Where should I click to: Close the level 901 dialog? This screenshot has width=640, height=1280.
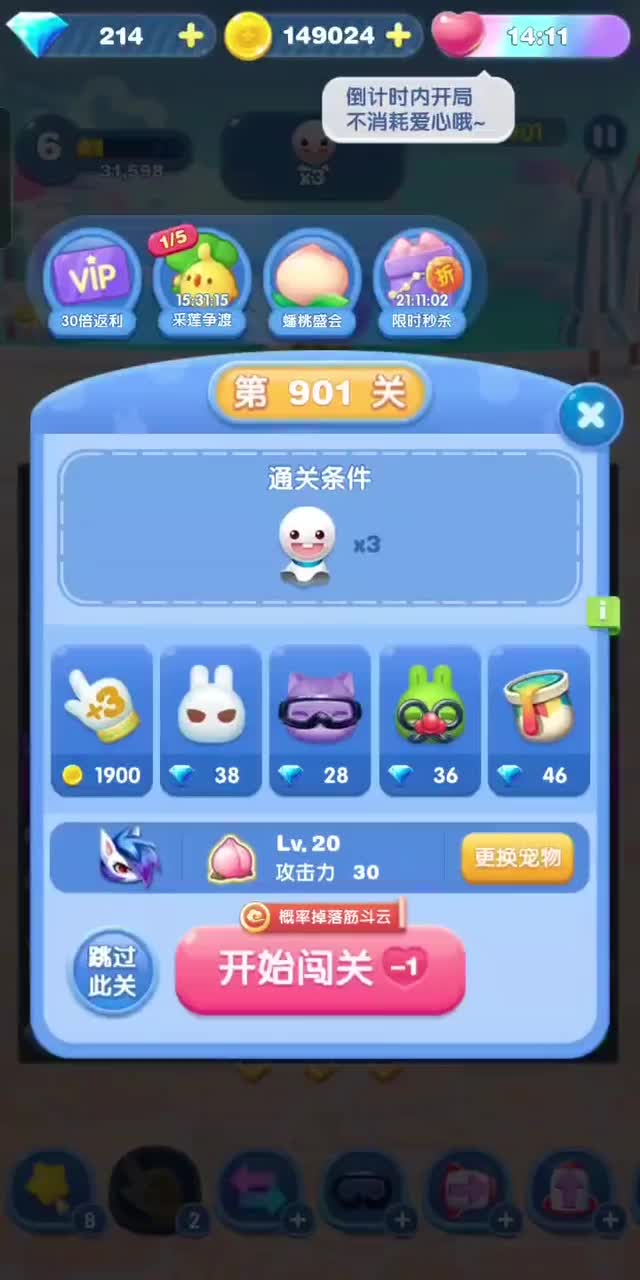(x=590, y=414)
